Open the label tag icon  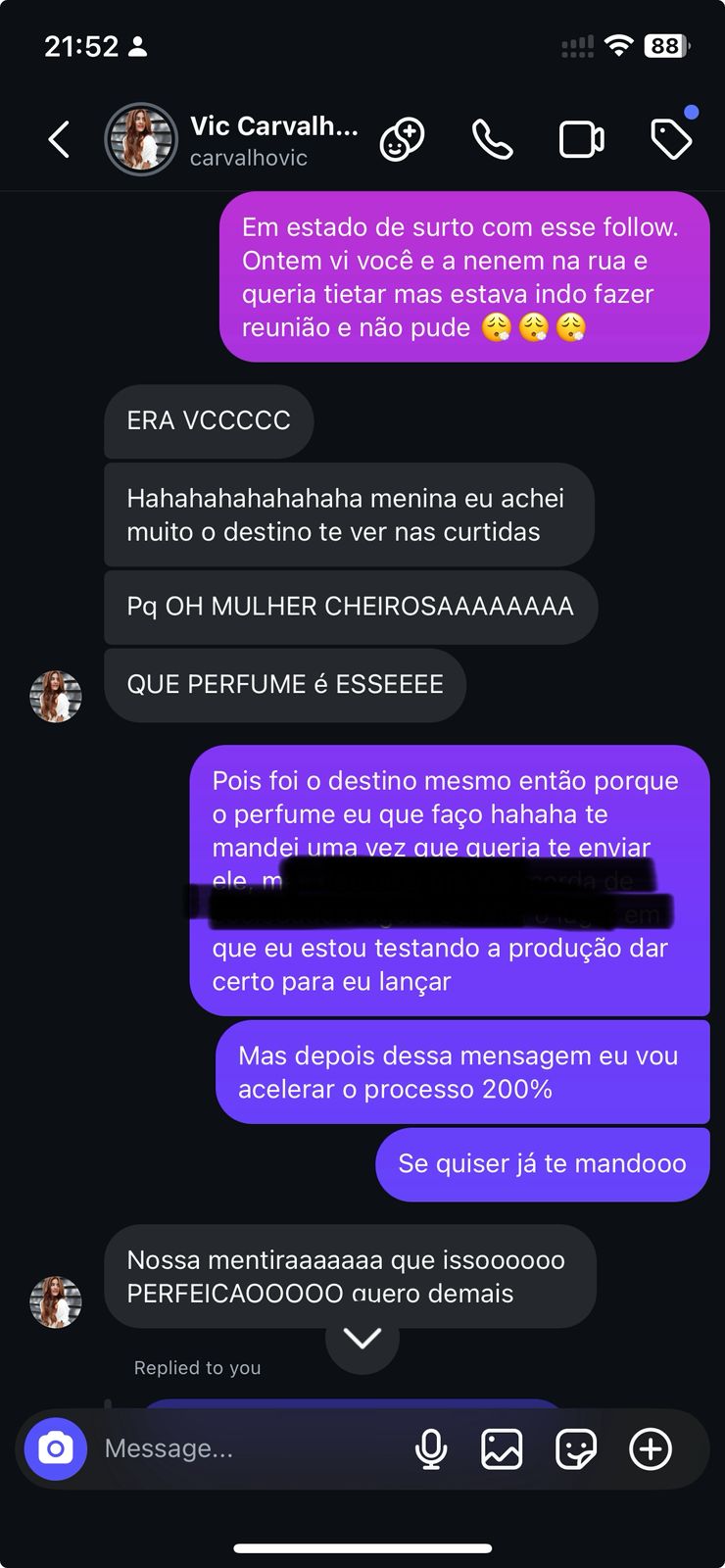[x=671, y=140]
